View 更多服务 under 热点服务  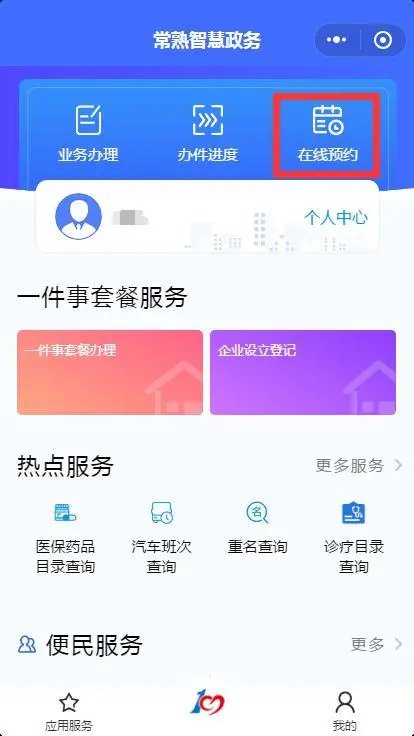coord(359,465)
